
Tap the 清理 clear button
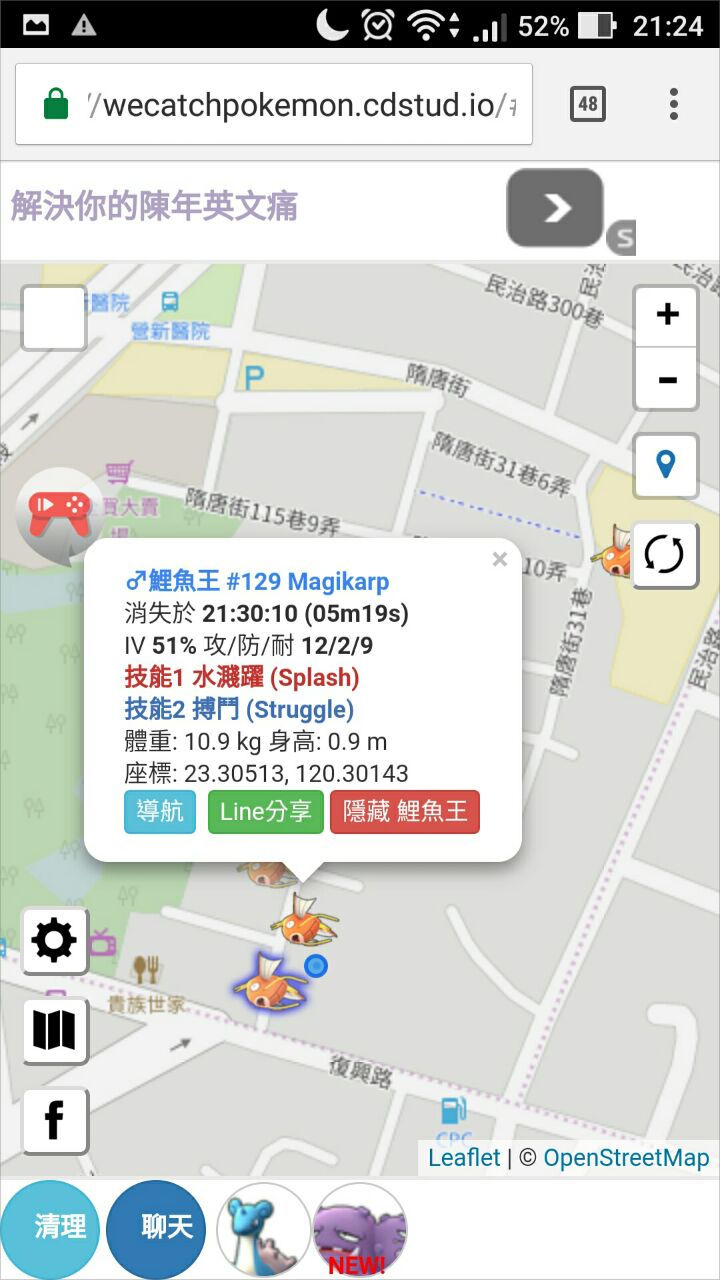pos(50,1228)
